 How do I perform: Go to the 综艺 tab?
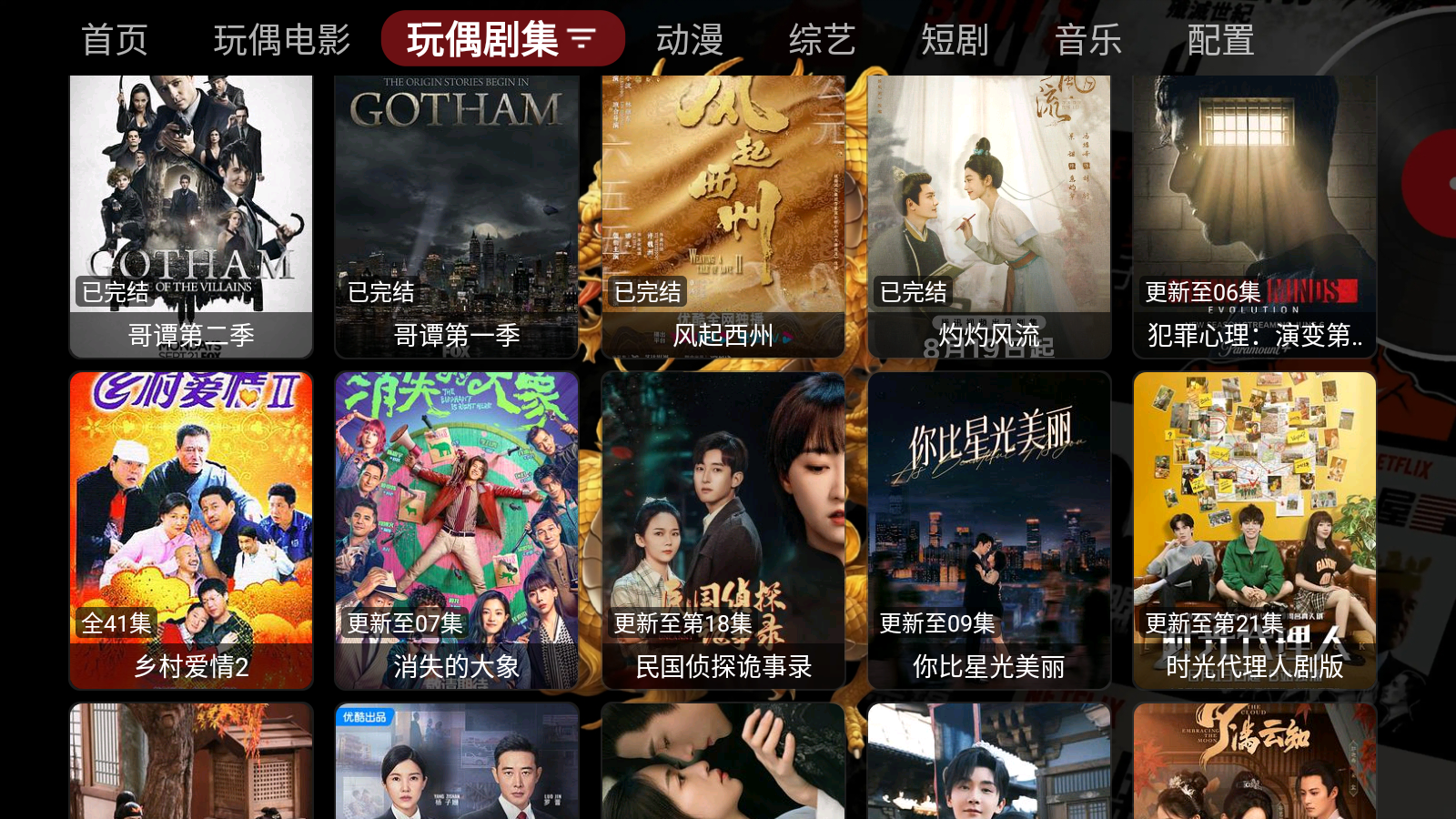(x=822, y=40)
